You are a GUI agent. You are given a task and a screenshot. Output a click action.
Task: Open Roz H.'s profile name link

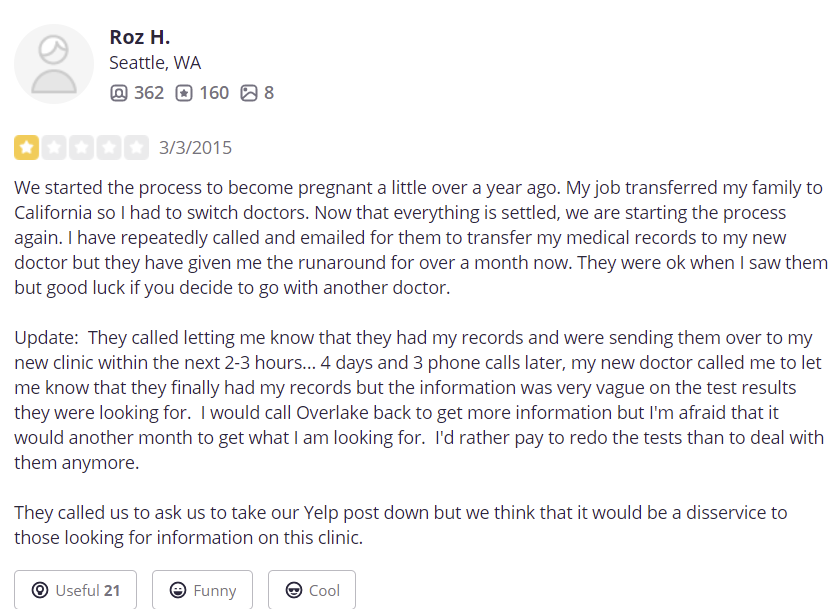tap(139, 37)
